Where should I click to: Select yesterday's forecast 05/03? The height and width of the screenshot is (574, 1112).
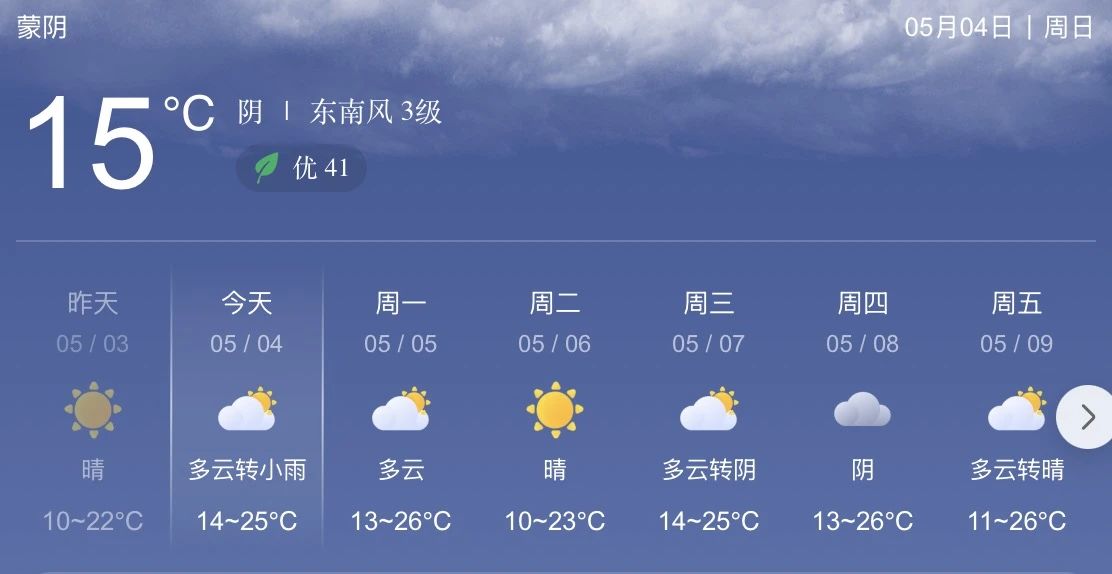point(93,410)
